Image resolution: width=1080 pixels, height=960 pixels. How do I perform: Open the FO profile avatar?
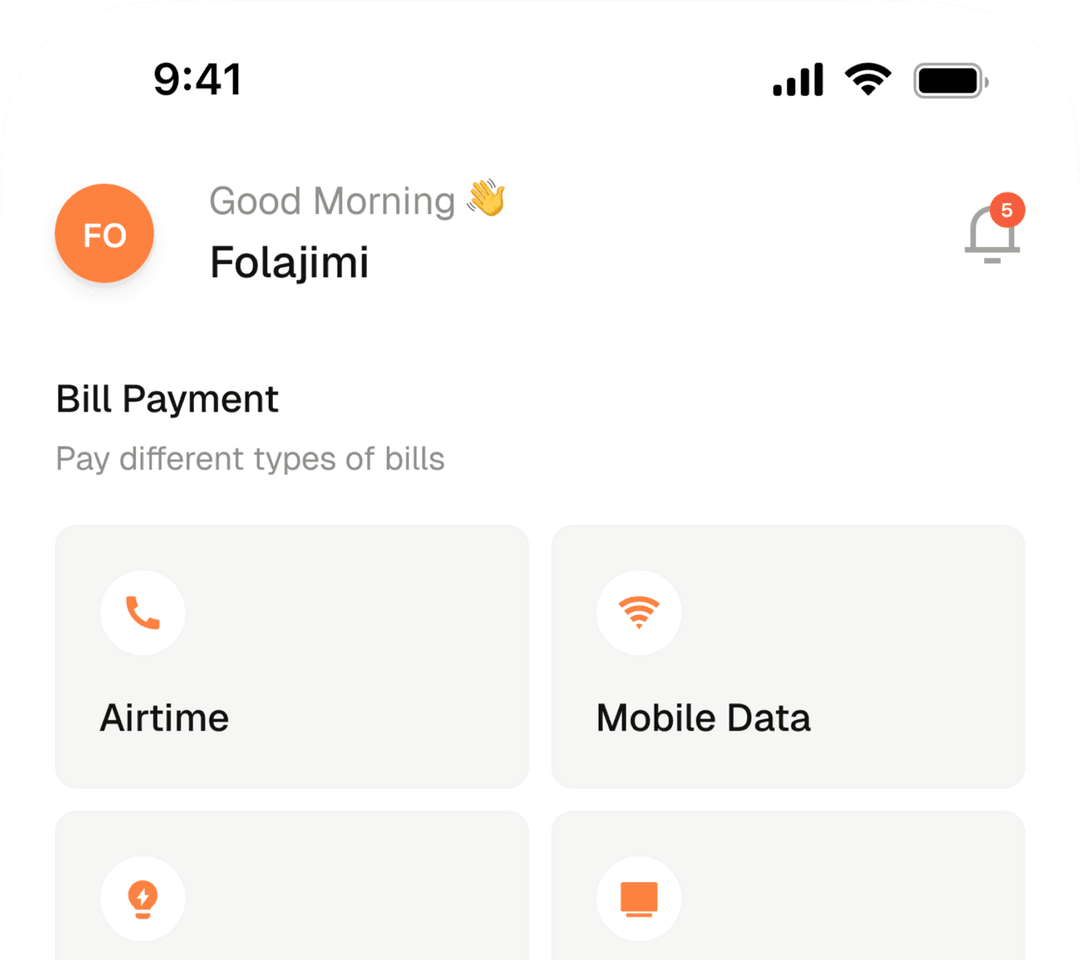(x=104, y=234)
